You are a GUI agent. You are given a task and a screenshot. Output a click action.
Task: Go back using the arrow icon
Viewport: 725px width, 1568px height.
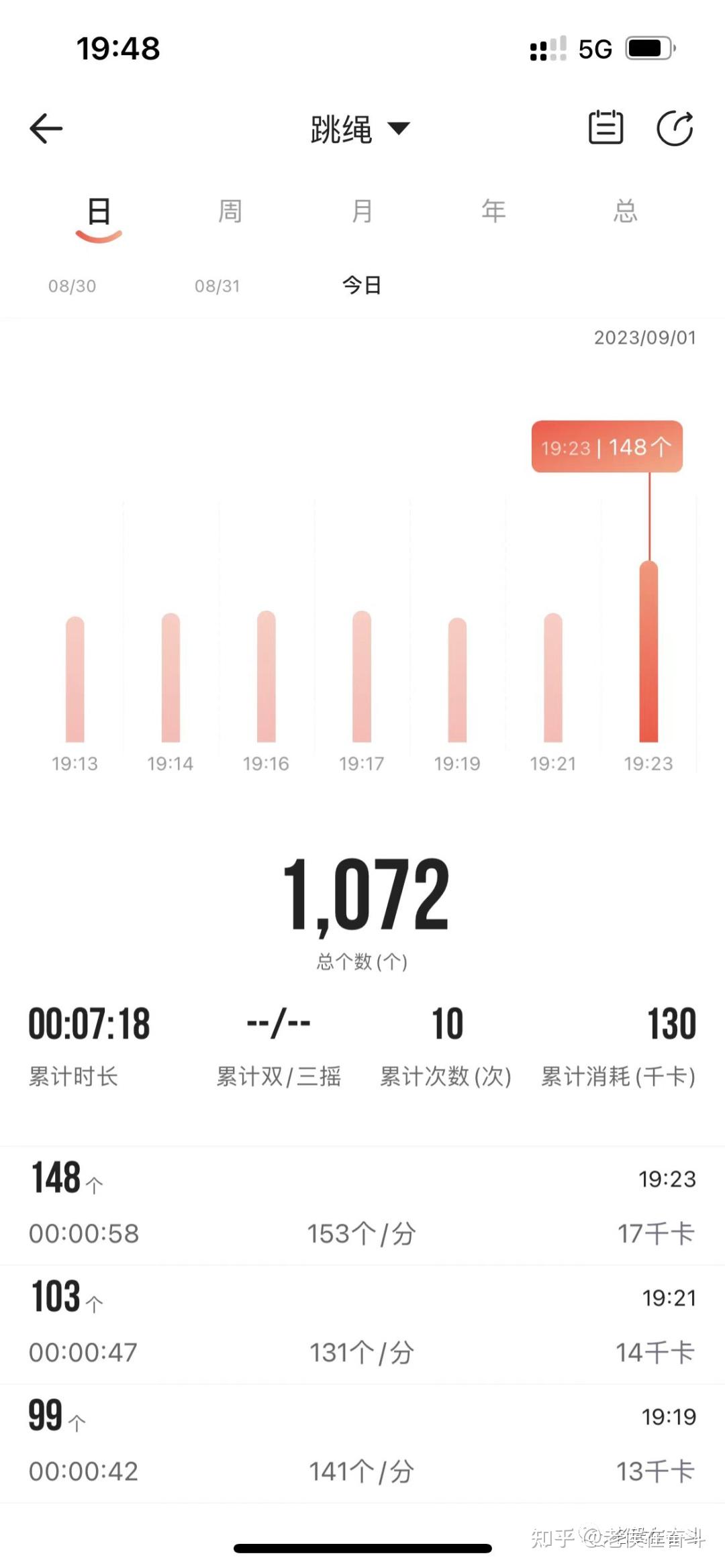coord(46,128)
